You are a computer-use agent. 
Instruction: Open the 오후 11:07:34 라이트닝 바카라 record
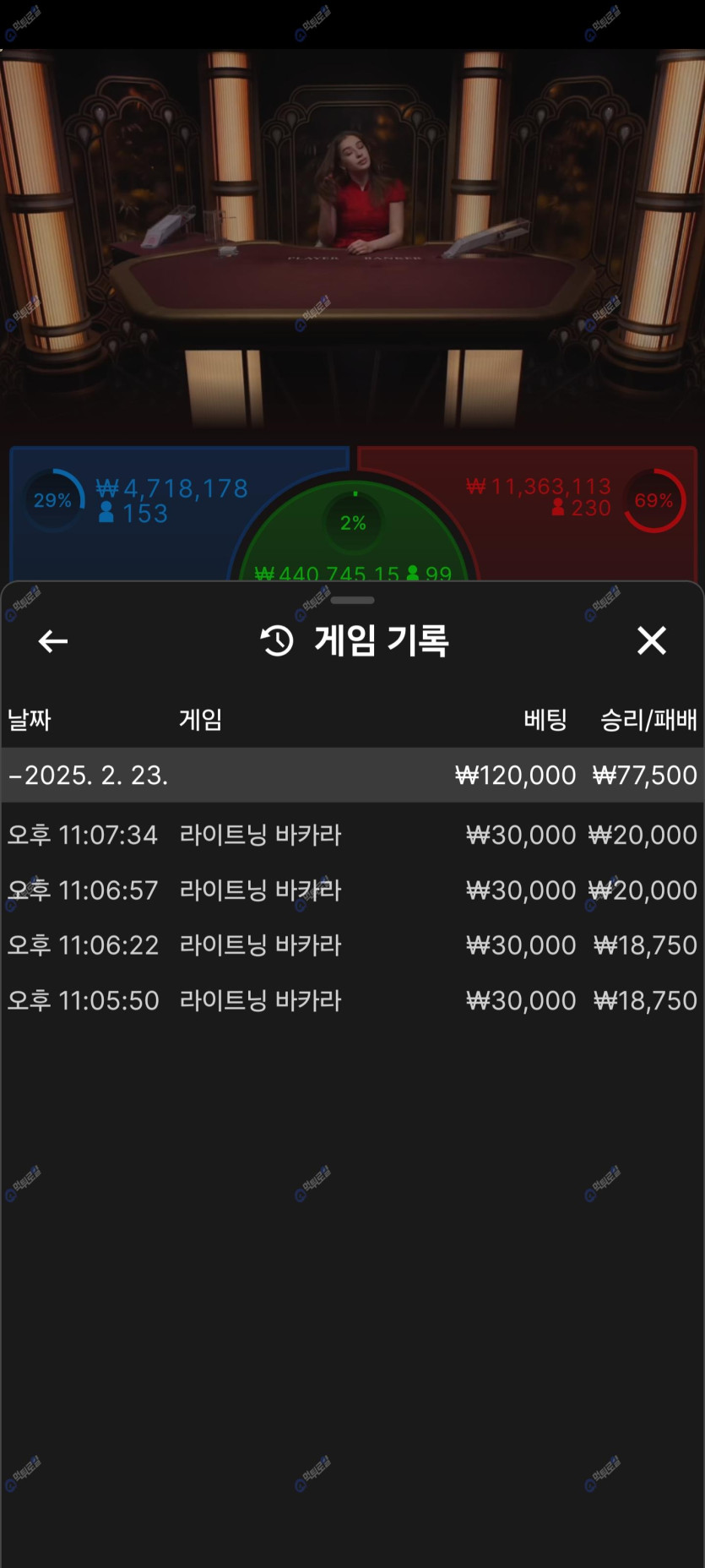(352, 835)
